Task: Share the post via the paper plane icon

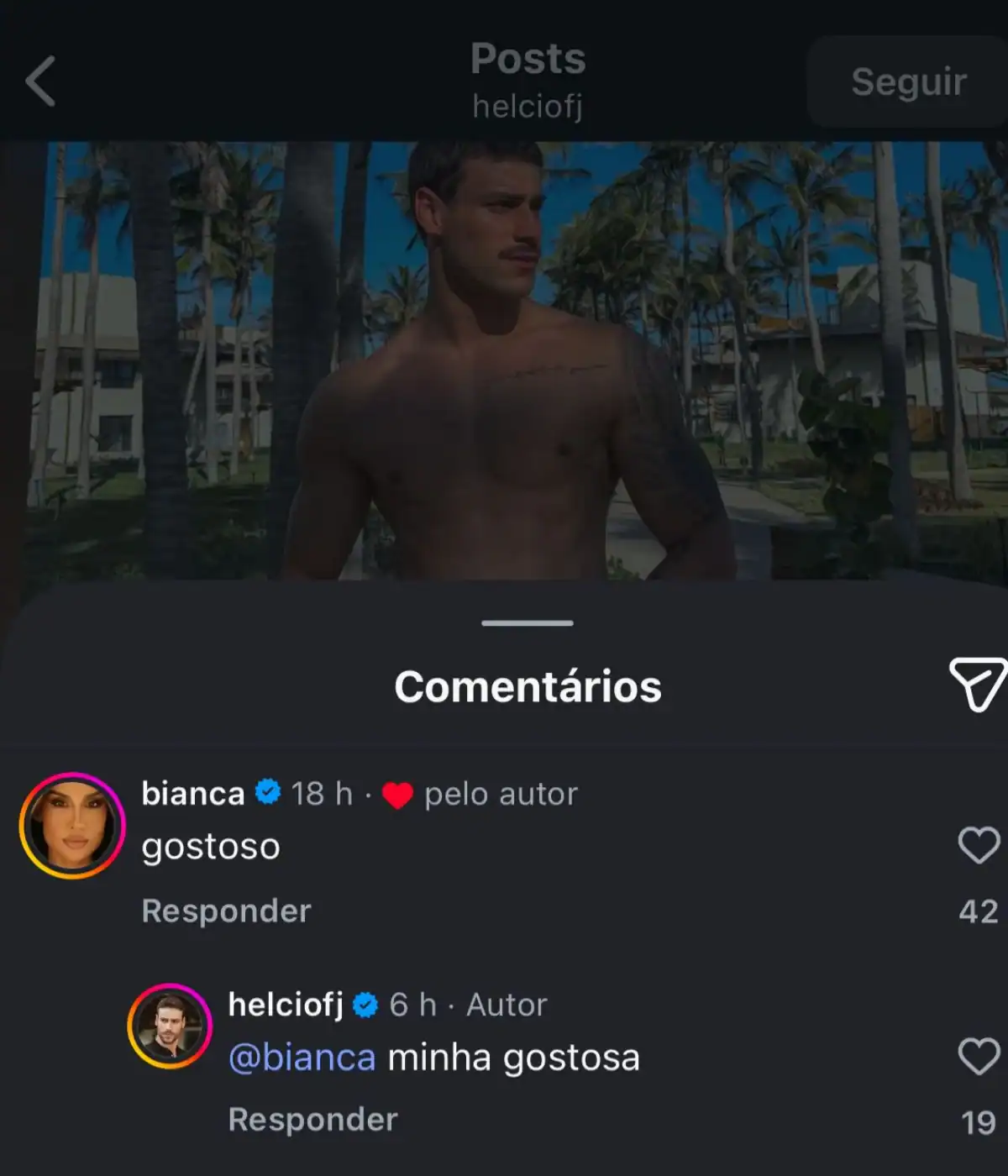Action: tap(977, 684)
